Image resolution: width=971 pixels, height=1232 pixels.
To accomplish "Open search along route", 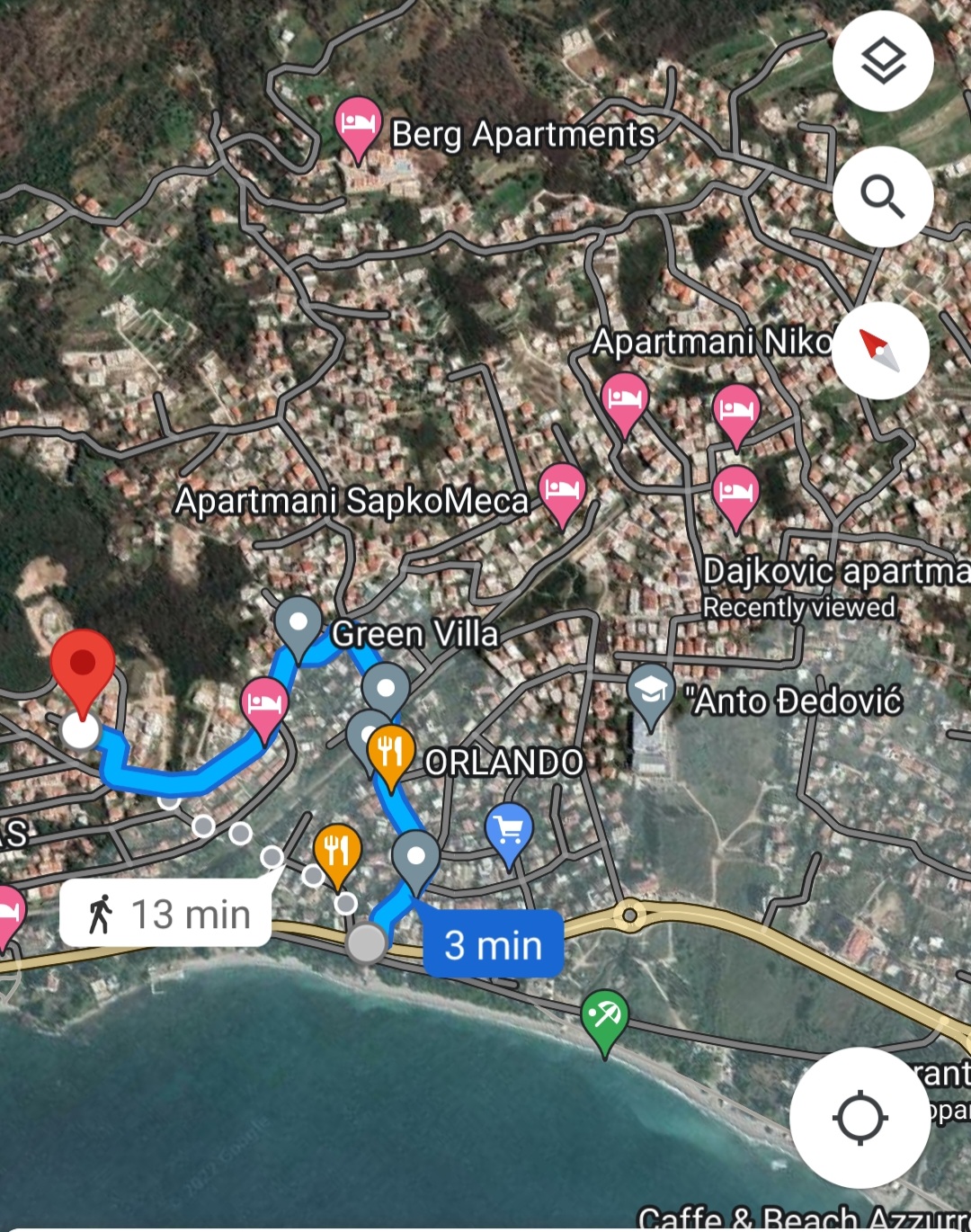I will 883,197.
